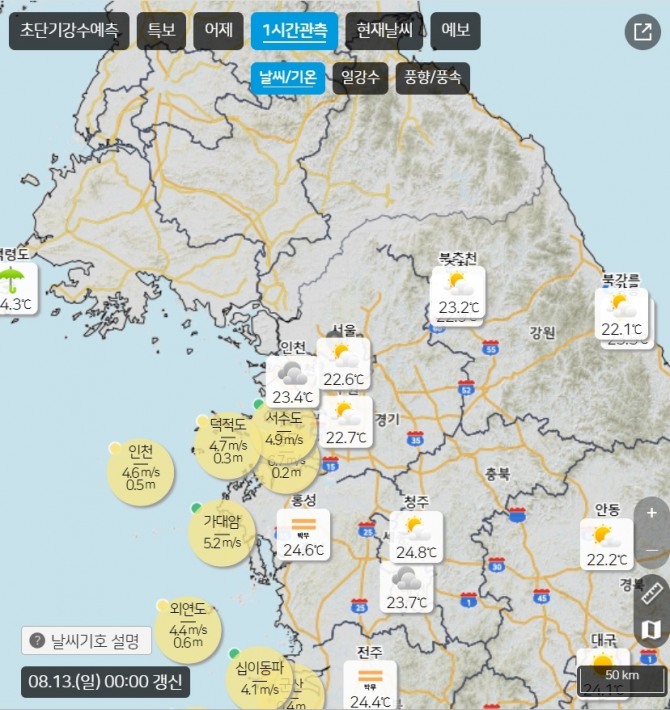The image size is (670, 710).
Task: Select the 안동 weather marker
Action: point(606,545)
